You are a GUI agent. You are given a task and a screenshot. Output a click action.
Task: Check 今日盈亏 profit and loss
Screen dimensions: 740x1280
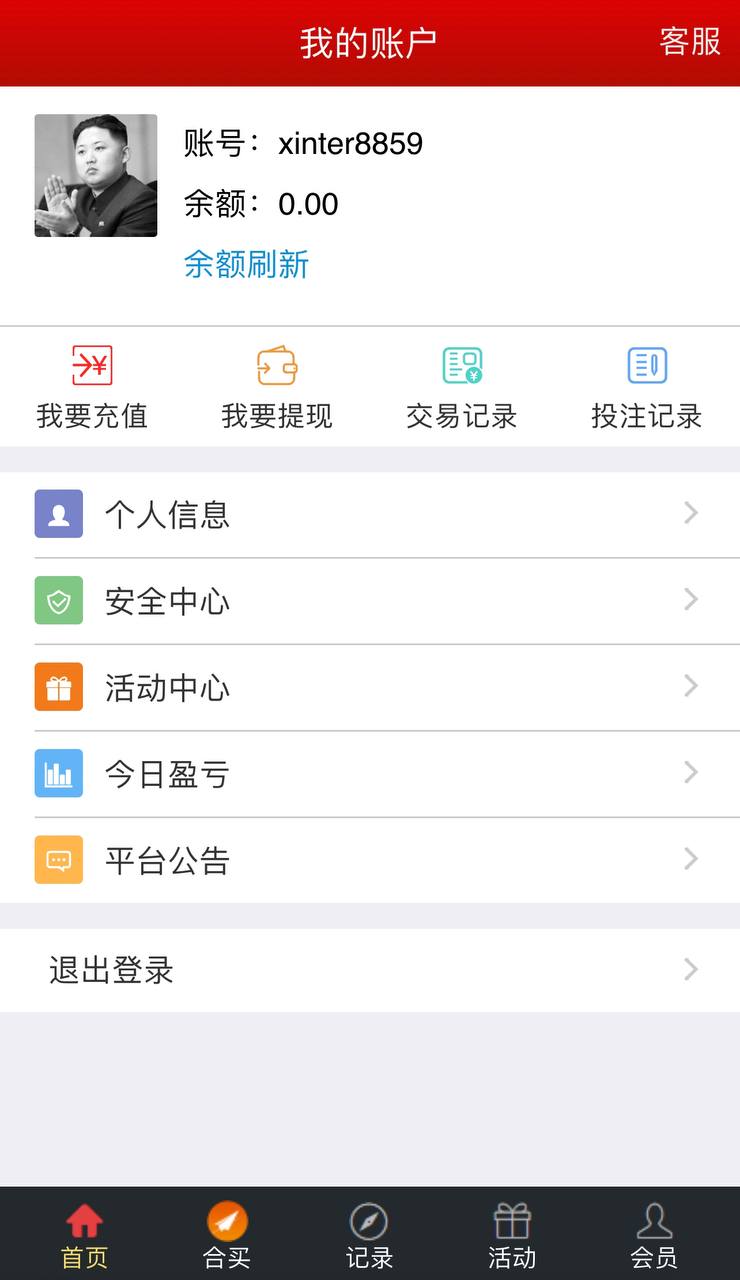370,774
